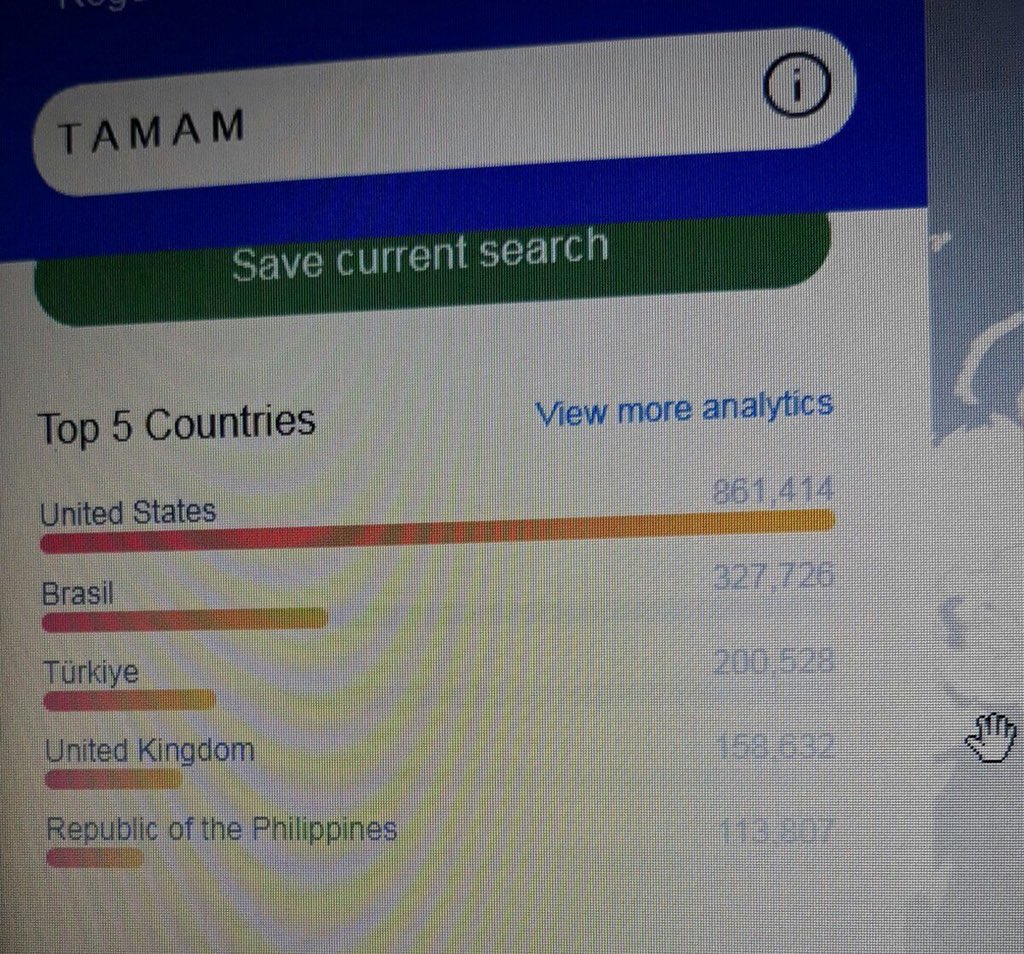Screen dimensions: 1024x954
Task: Open the info icon in search bar
Action: tap(796, 87)
